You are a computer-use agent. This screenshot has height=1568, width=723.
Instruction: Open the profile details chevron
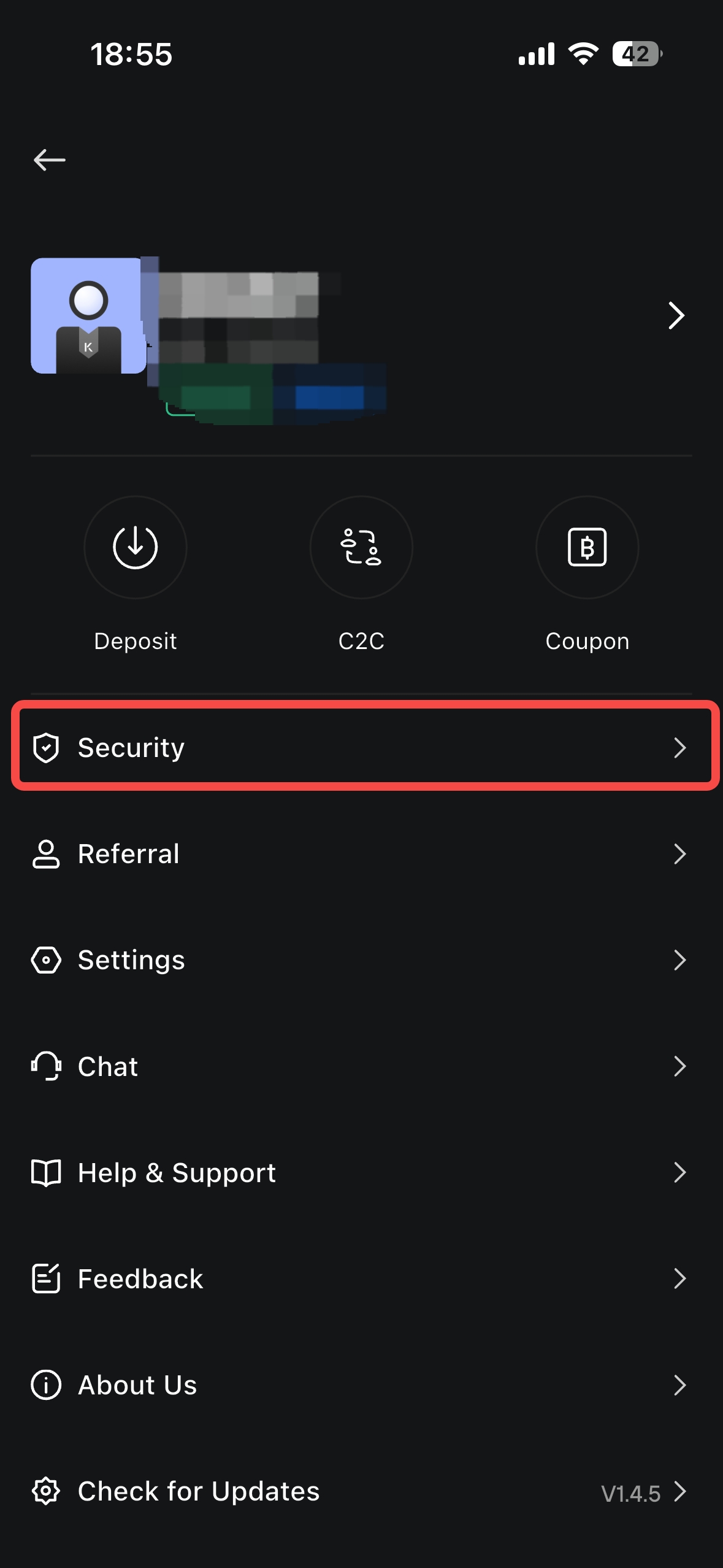(676, 315)
